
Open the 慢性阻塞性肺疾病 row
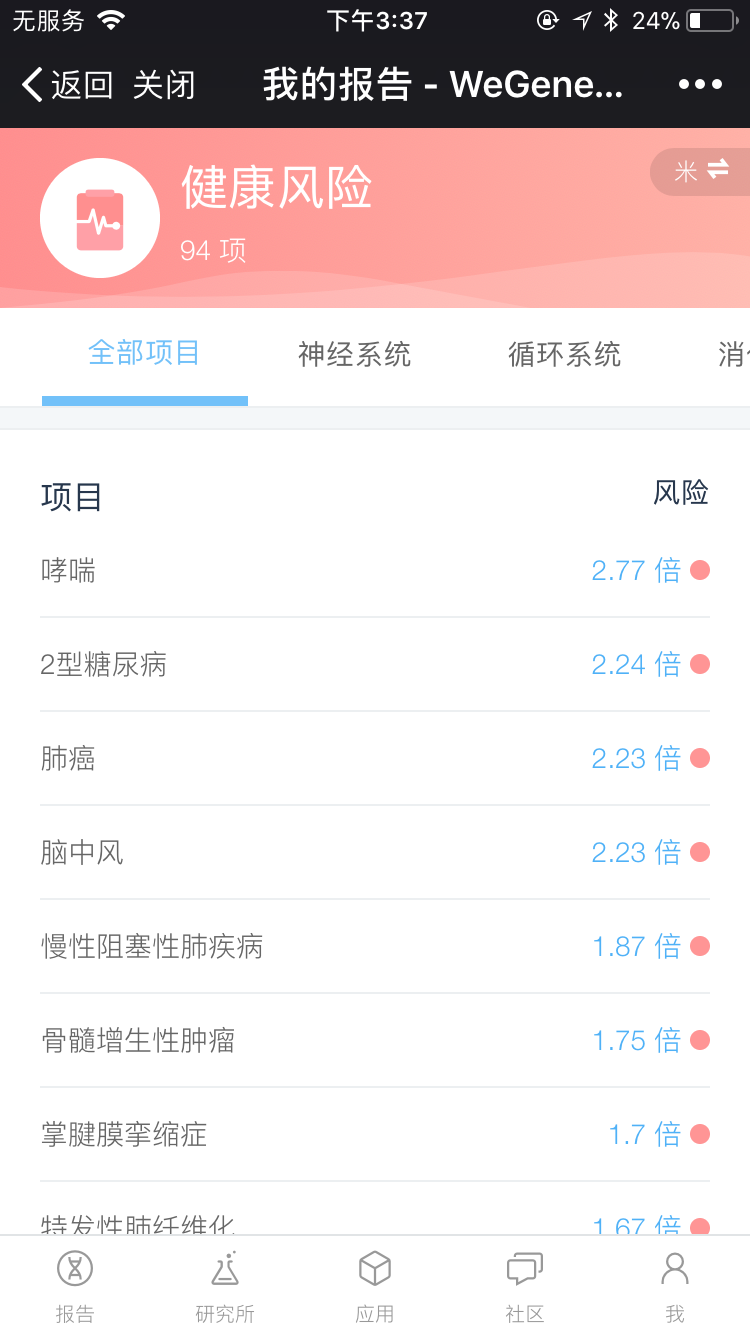375,947
